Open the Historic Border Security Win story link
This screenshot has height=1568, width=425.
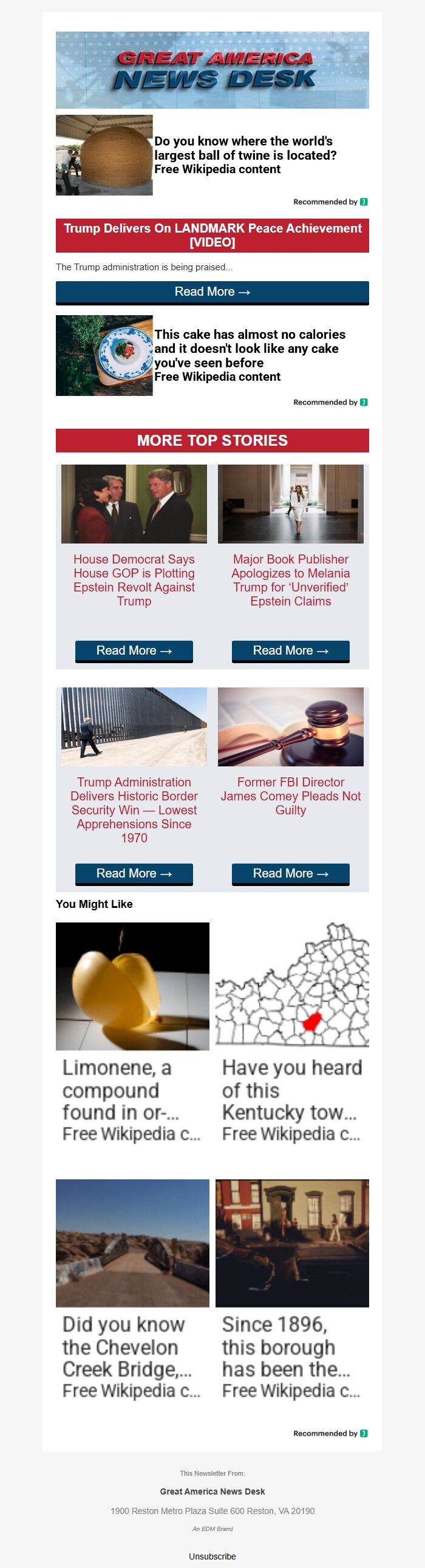[134, 809]
